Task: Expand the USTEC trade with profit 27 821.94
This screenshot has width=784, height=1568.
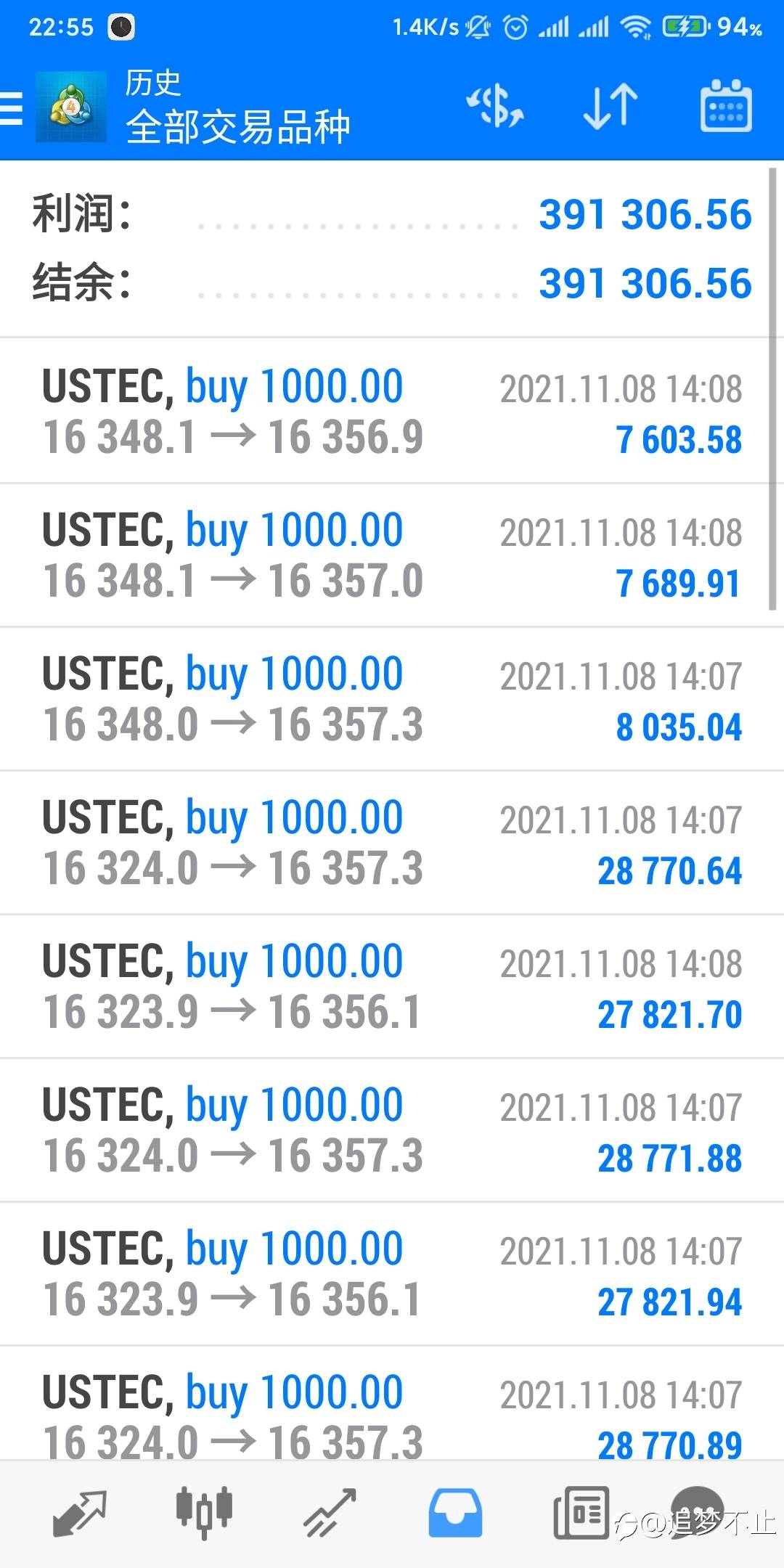Action: click(x=392, y=1274)
